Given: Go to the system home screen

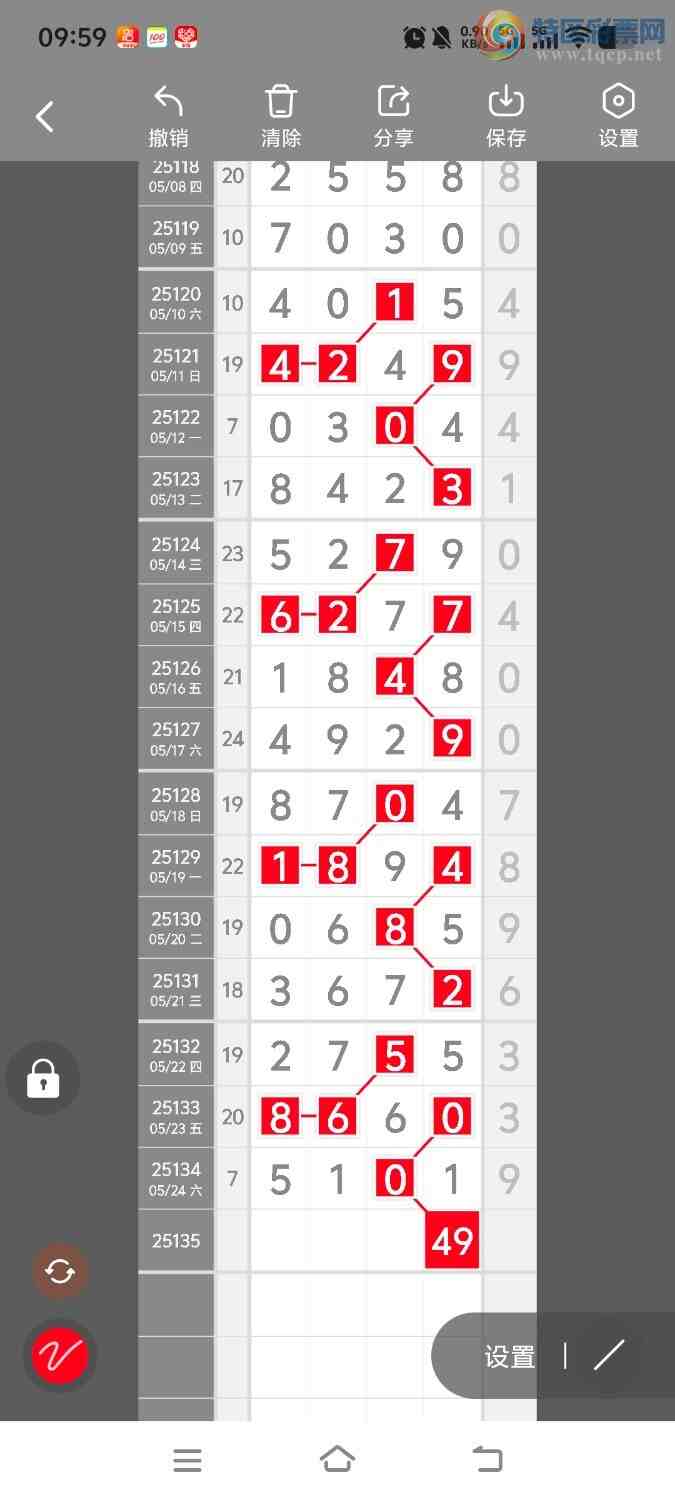Looking at the screenshot, I should point(337,1460).
